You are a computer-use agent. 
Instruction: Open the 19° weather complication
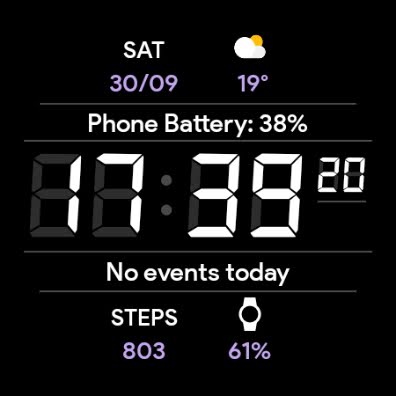[x=250, y=64]
